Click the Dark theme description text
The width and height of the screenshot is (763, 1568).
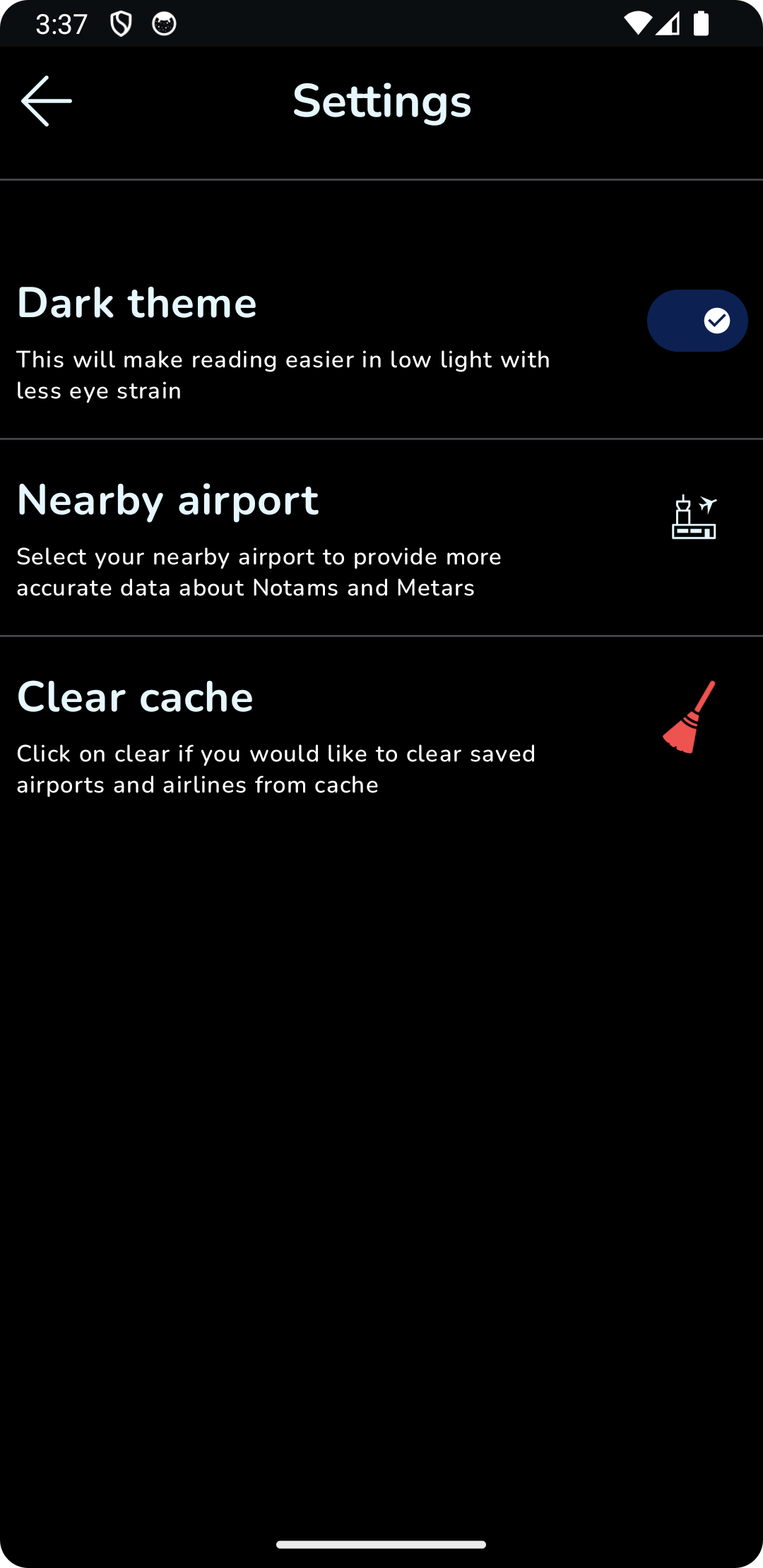(x=283, y=374)
